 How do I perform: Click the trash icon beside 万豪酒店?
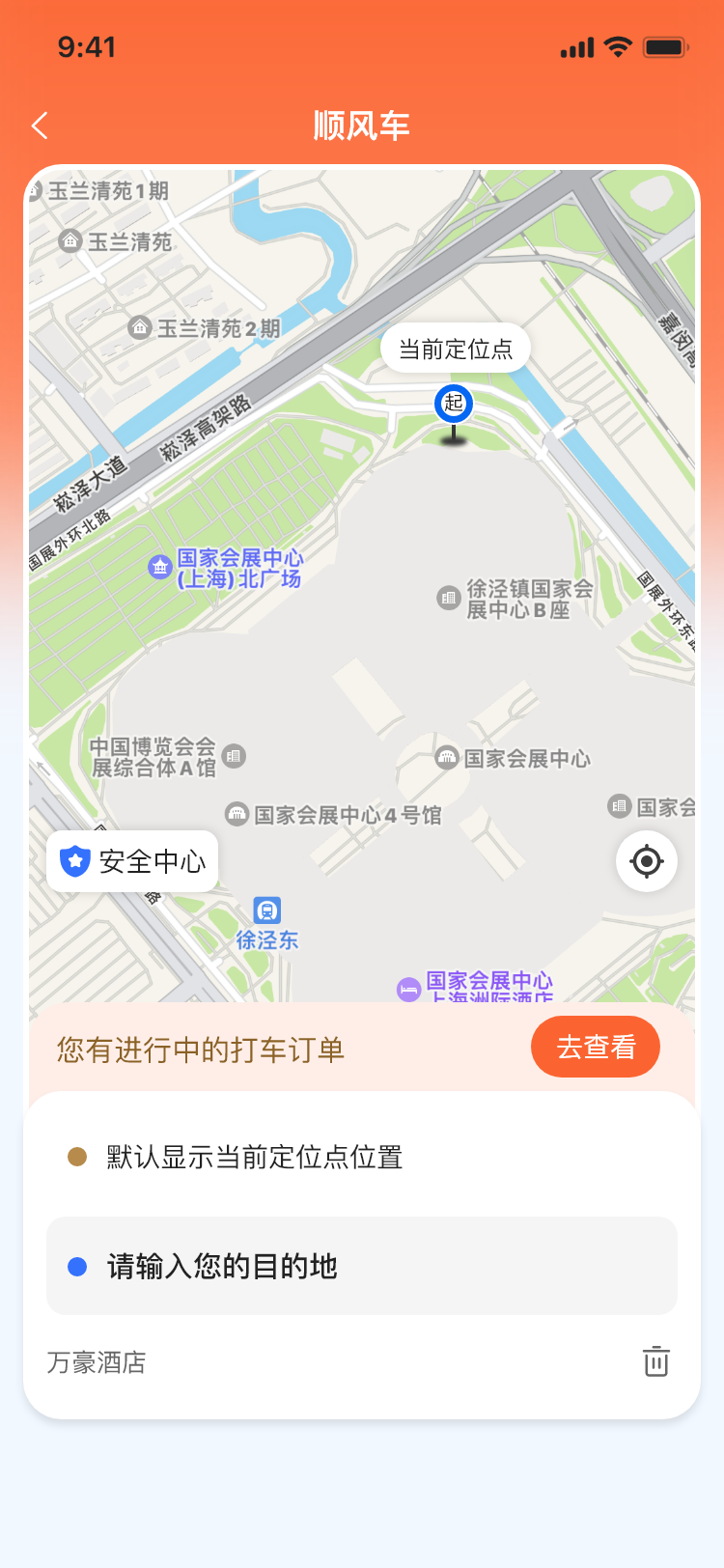tap(655, 1362)
